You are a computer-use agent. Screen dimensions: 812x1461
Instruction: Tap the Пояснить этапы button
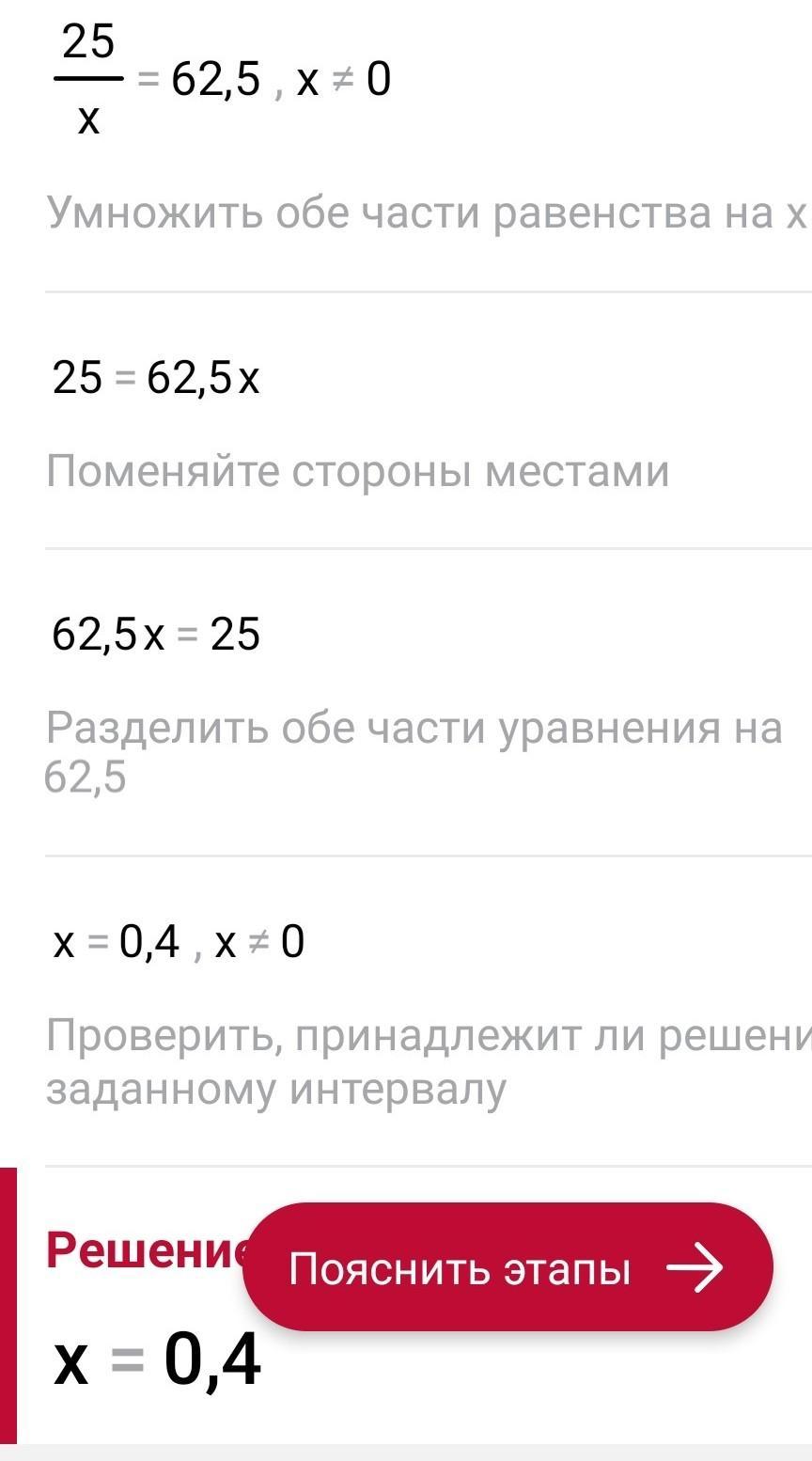coord(507,1267)
